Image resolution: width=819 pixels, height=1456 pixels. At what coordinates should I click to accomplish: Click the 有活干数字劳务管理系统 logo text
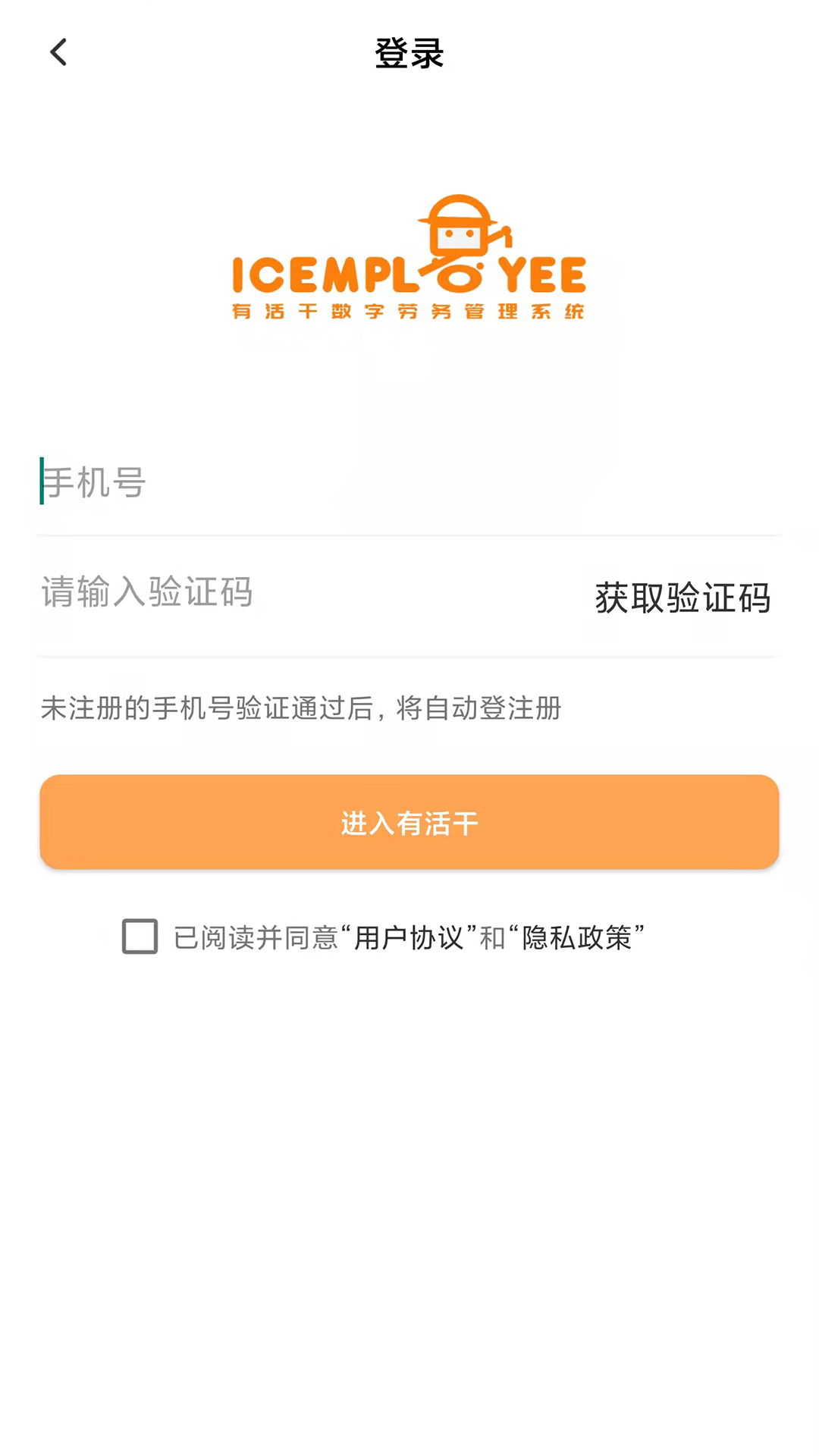409,311
